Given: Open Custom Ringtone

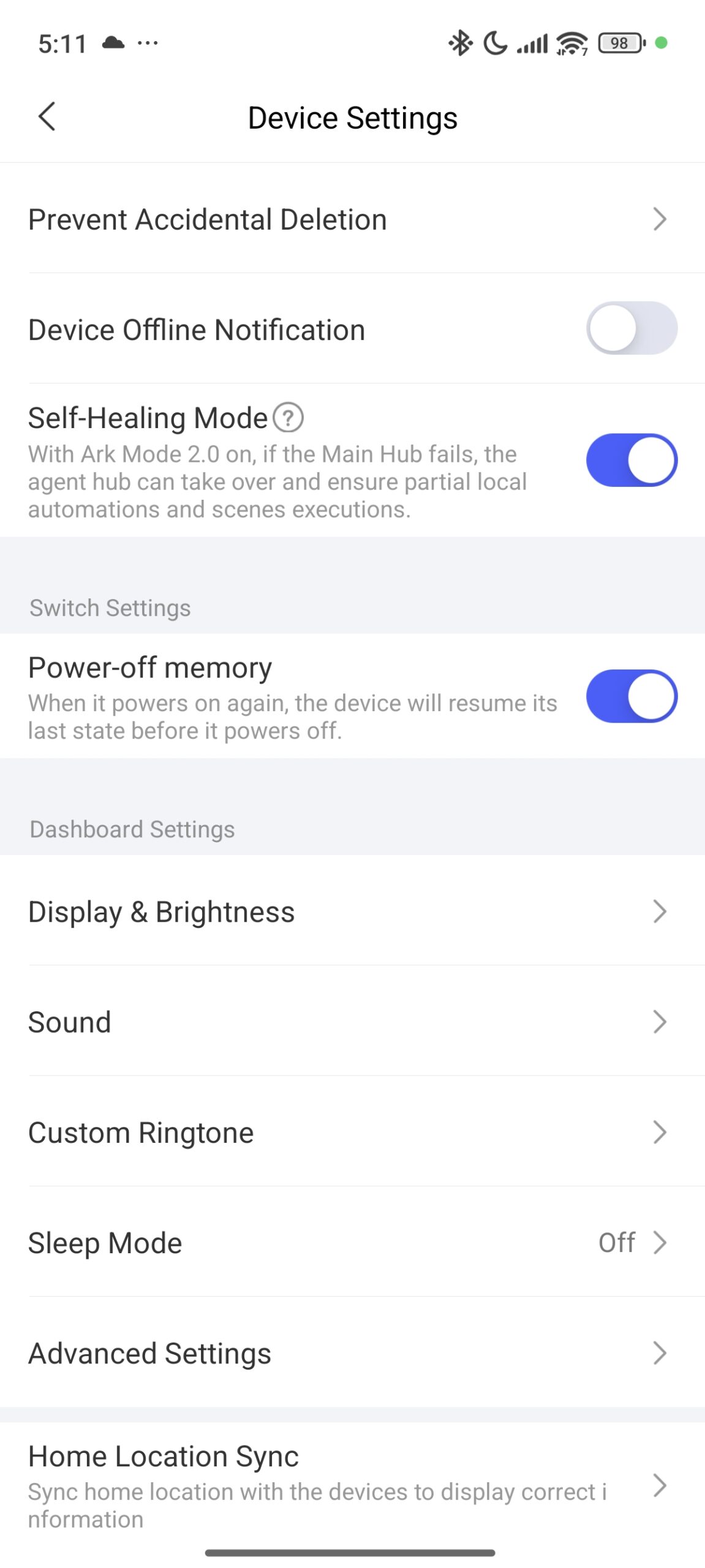Looking at the screenshot, I should click(x=352, y=1132).
